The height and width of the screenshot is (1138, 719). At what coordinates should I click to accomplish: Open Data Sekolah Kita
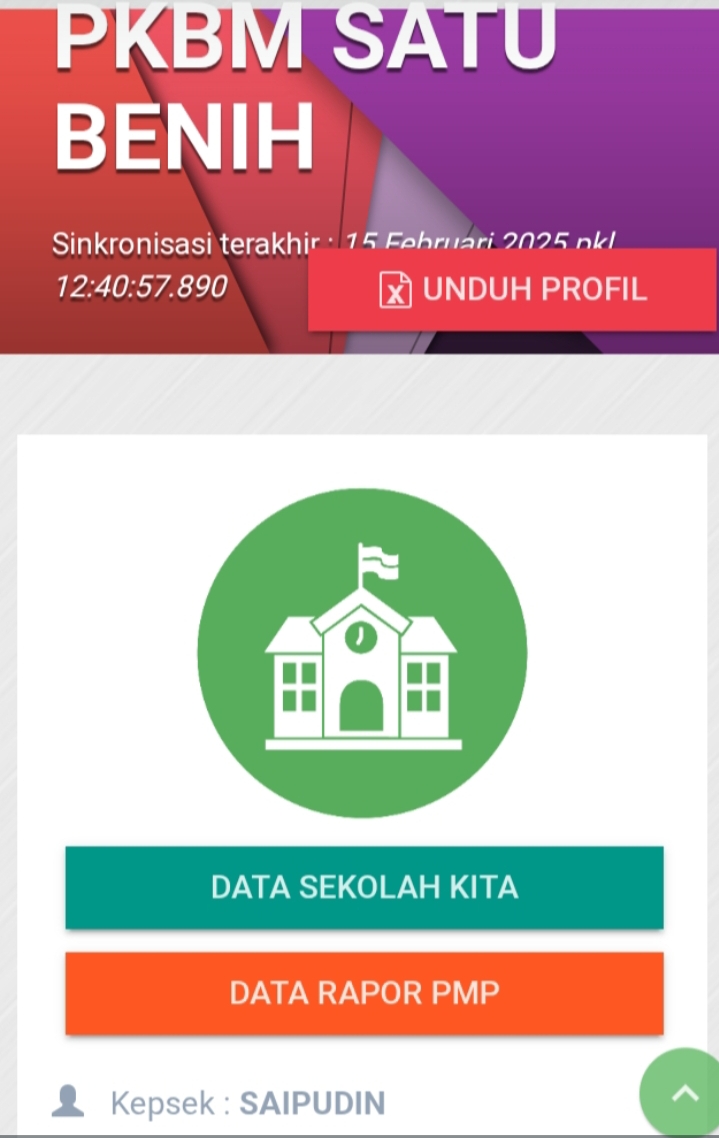pyautogui.click(x=364, y=887)
